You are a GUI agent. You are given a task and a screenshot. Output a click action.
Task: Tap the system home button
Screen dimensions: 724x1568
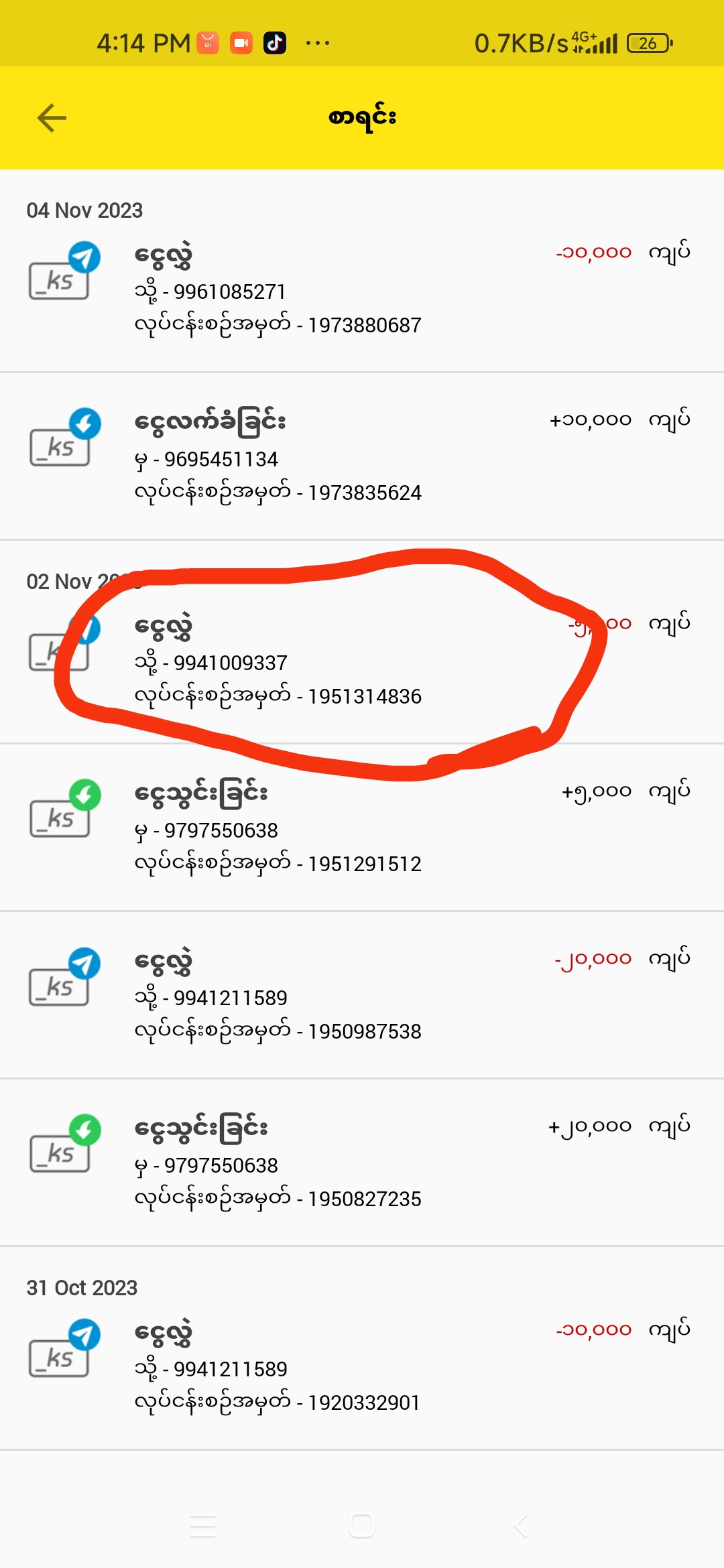click(362, 1526)
